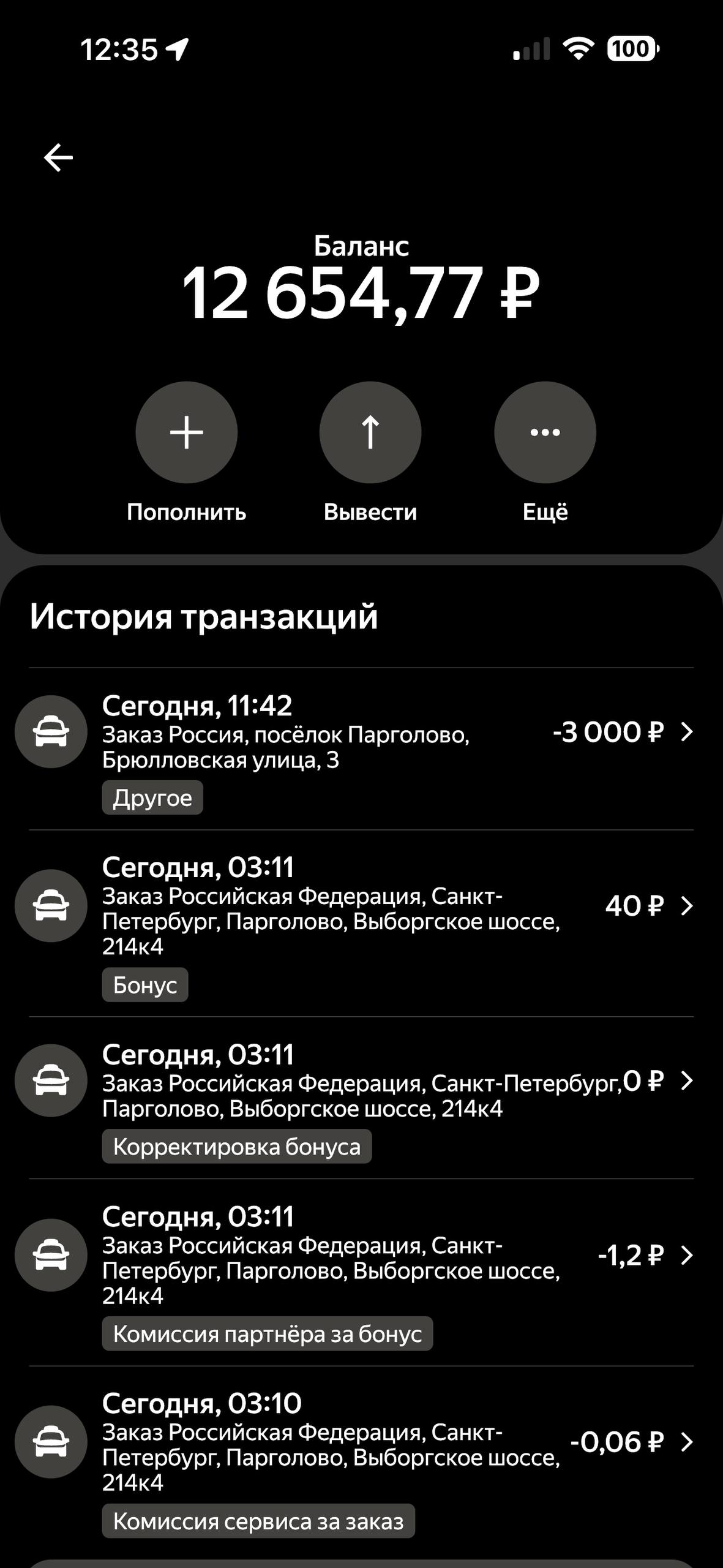Open the Корректировка бонуса 0 ₽ transaction

pos(361,1098)
